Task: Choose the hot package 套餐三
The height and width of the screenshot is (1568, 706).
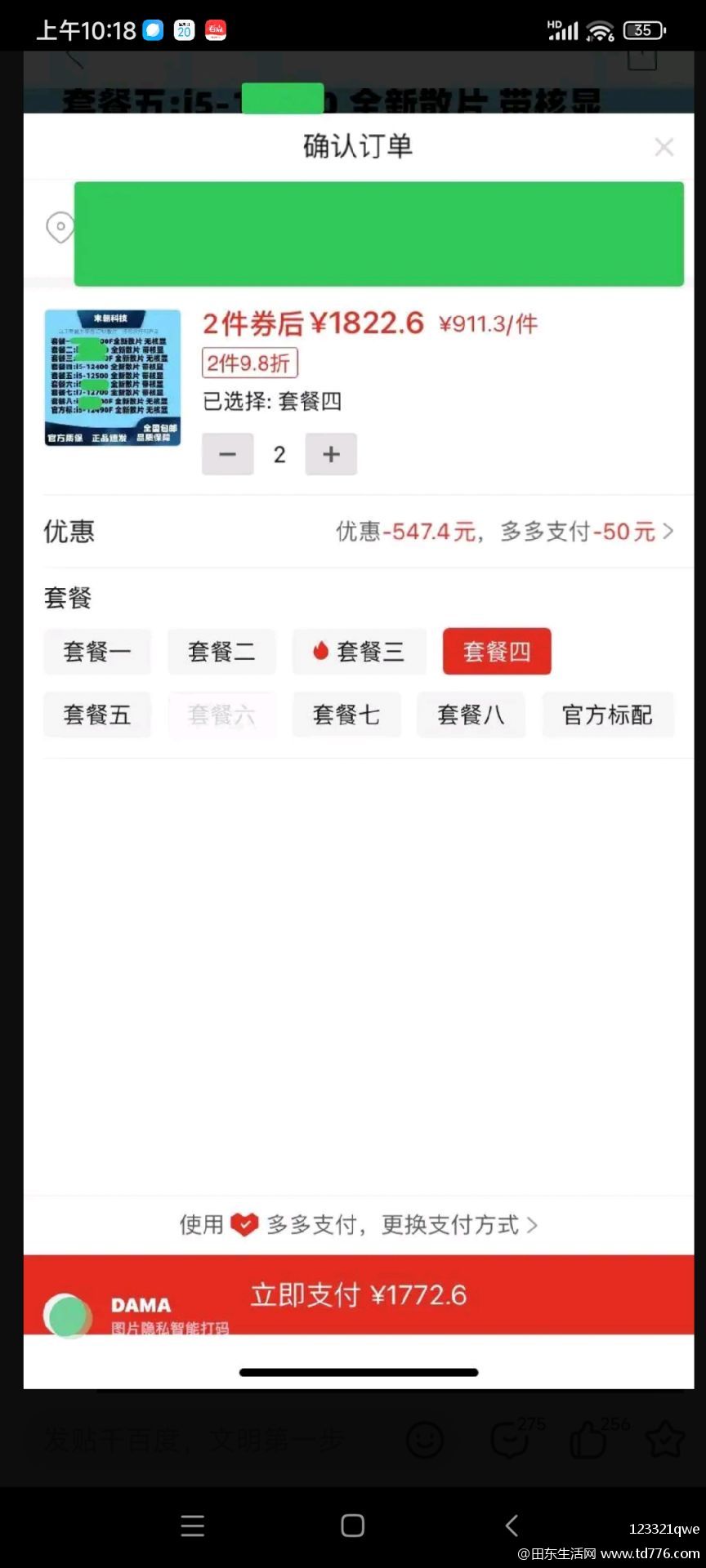Action: (359, 652)
